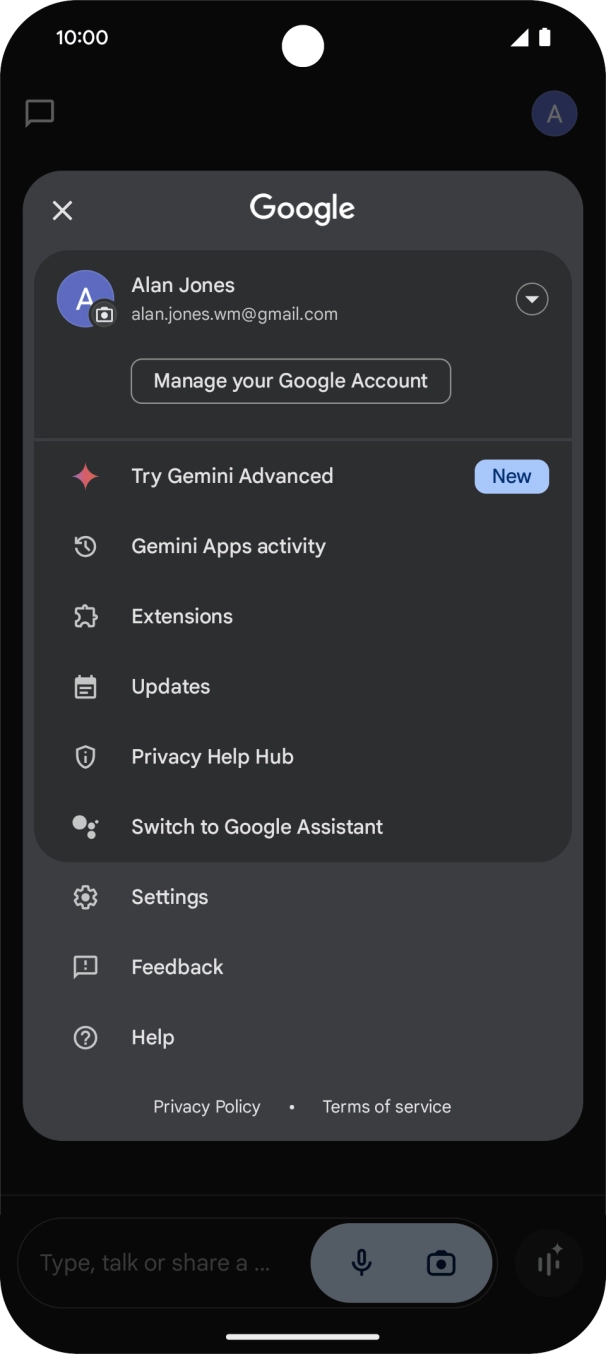Open Help

point(152,1037)
